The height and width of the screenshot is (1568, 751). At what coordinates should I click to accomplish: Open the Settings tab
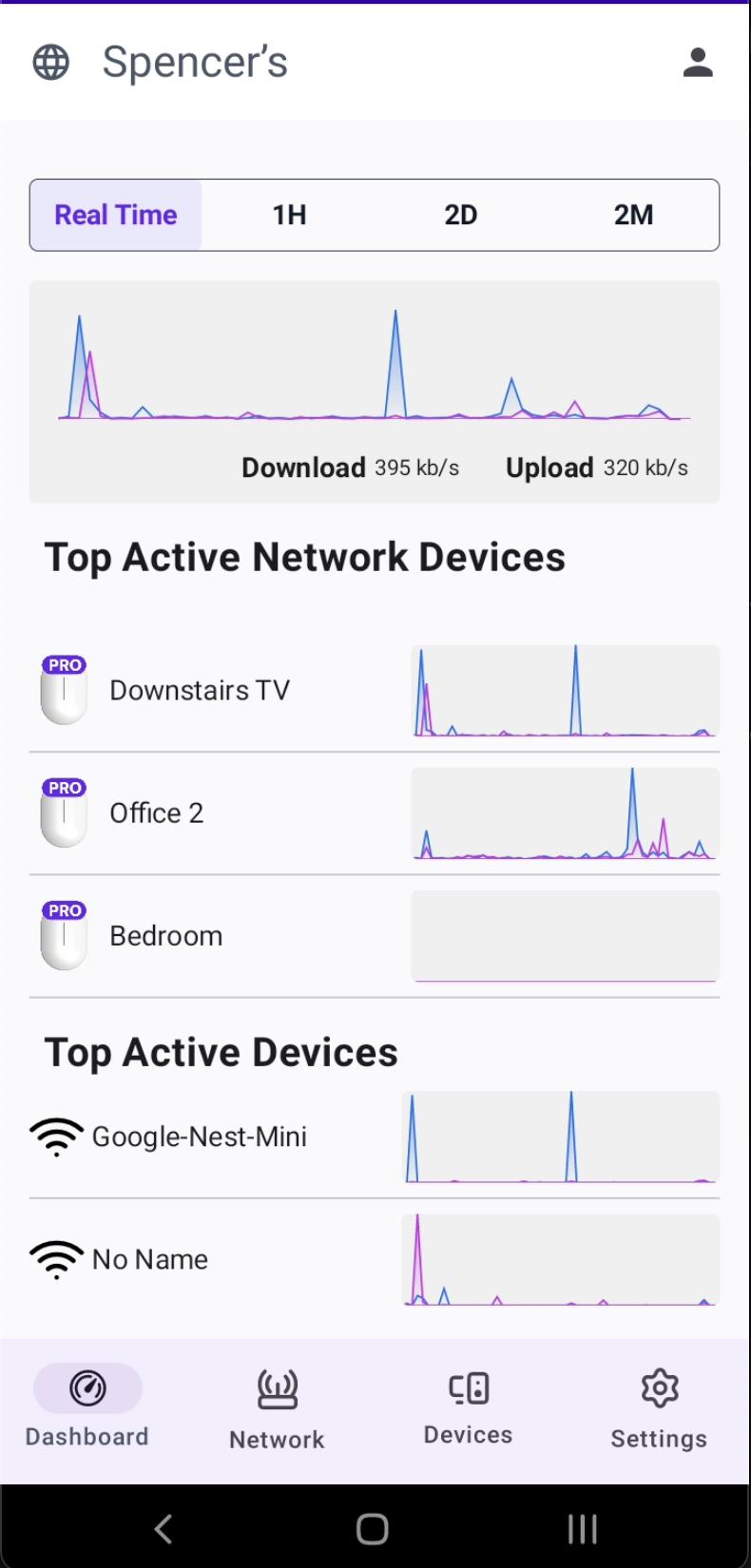[x=659, y=1410]
